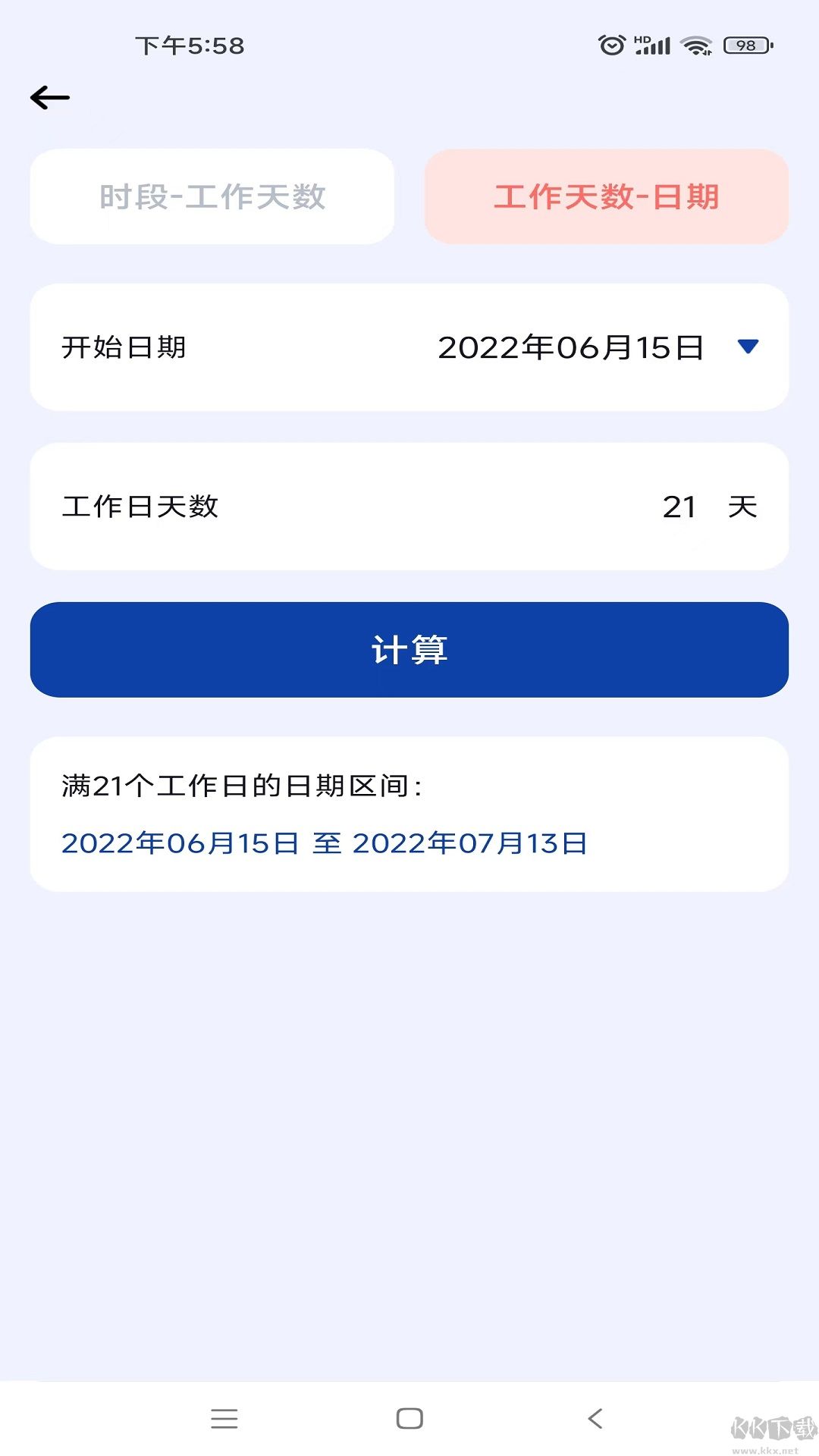
Task: Tap the home navigation circle icon
Action: click(409, 1417)
